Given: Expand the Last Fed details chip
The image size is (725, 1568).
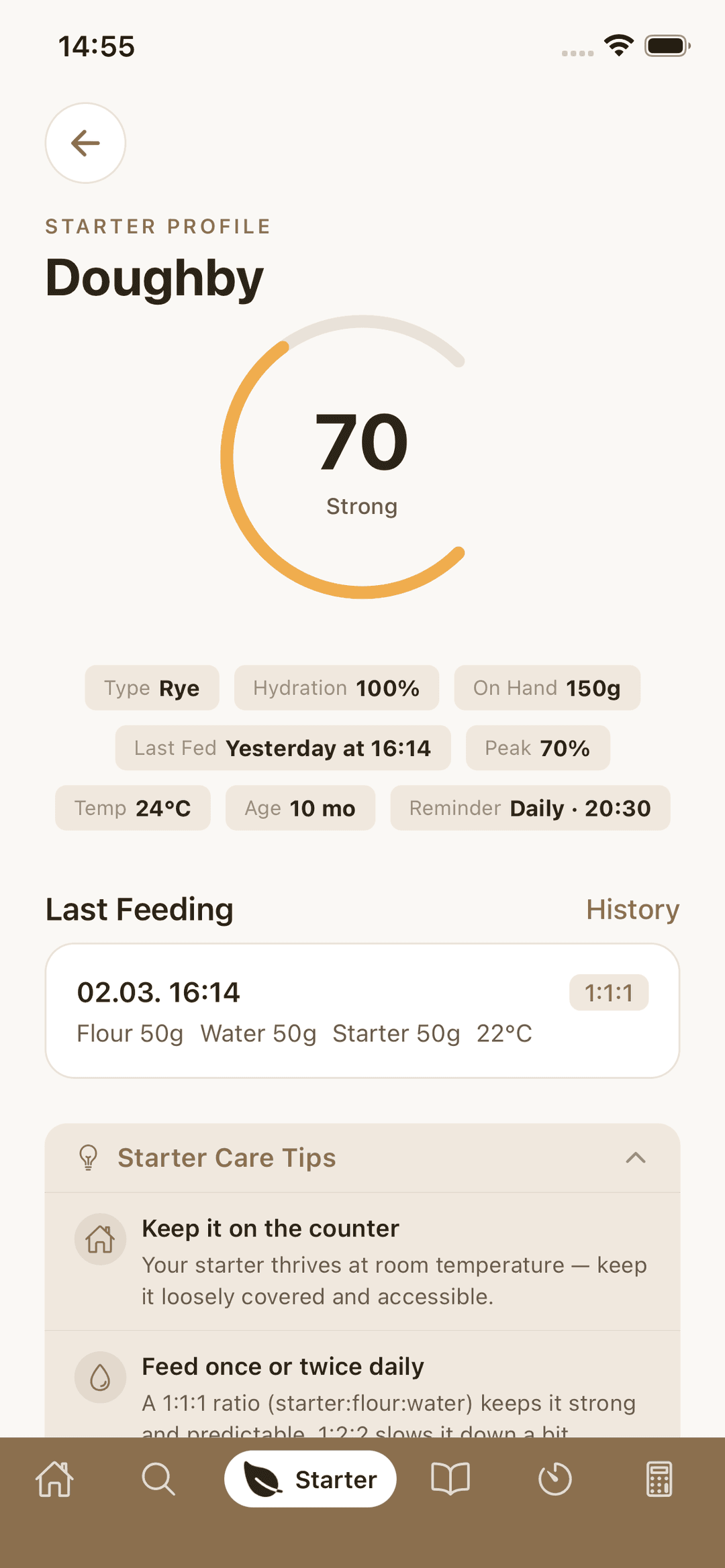Looking at the screenshot, I should pos(282,748).
